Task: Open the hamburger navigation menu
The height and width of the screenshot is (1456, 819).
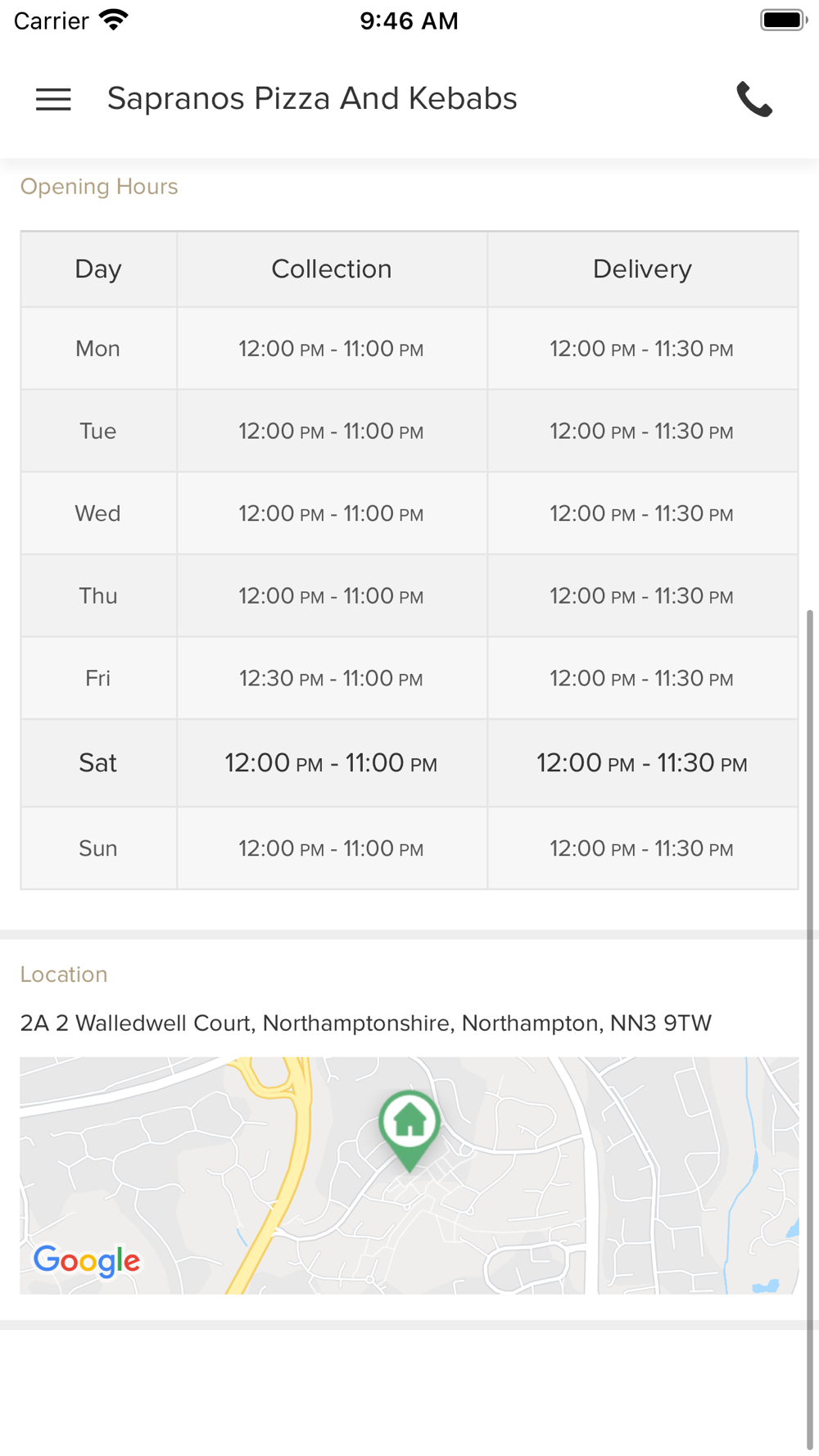Action: pos(53,99)
